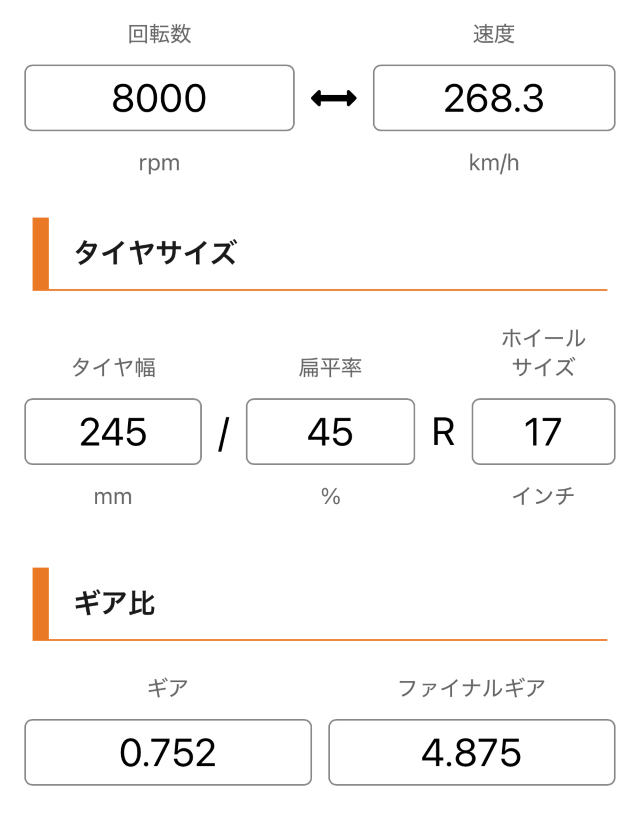Edit the ギア ratio field 0.752
The width and height of the screenshot is (640, 814).
168,752
